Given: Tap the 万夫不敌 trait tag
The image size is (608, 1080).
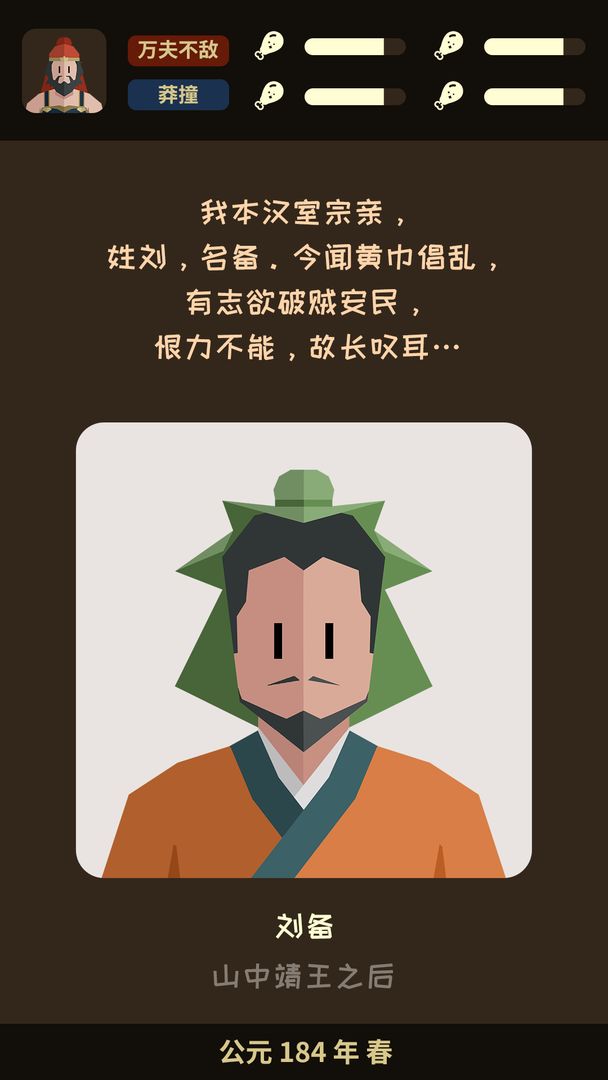Looking at the screenshot, I should (x=178, y=50).
